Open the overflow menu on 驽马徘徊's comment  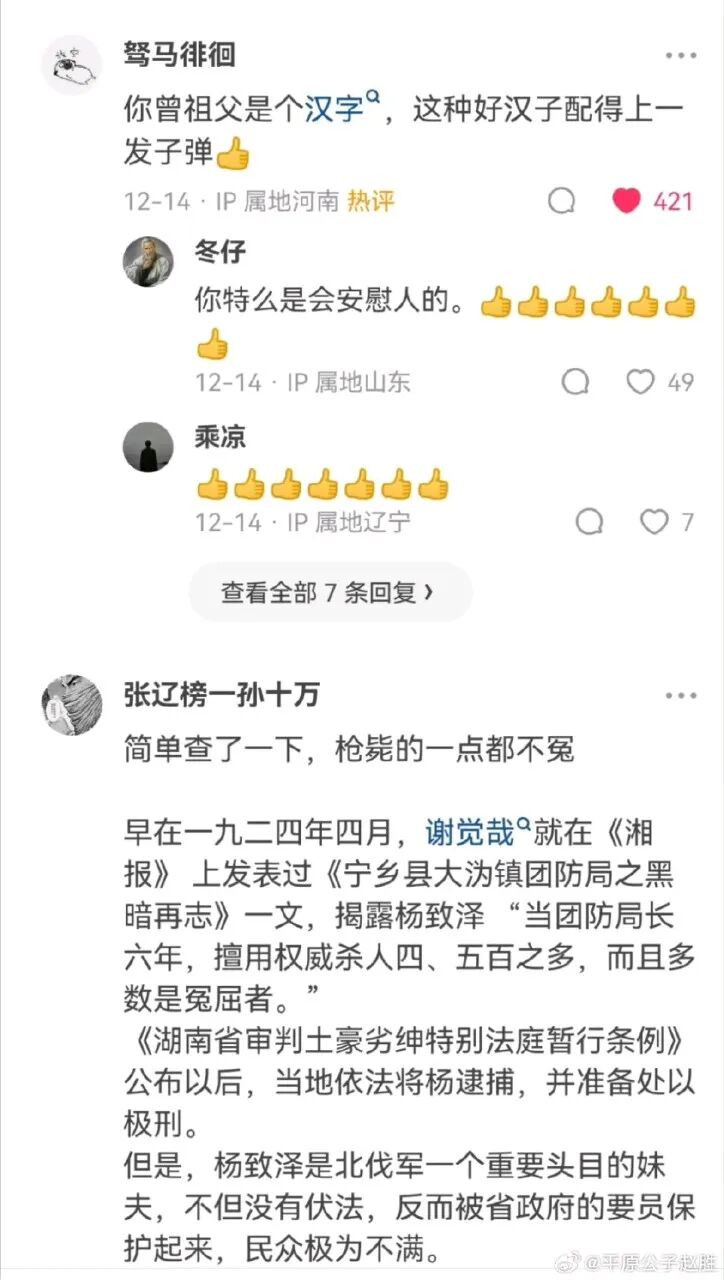click(x=681, y=56)
